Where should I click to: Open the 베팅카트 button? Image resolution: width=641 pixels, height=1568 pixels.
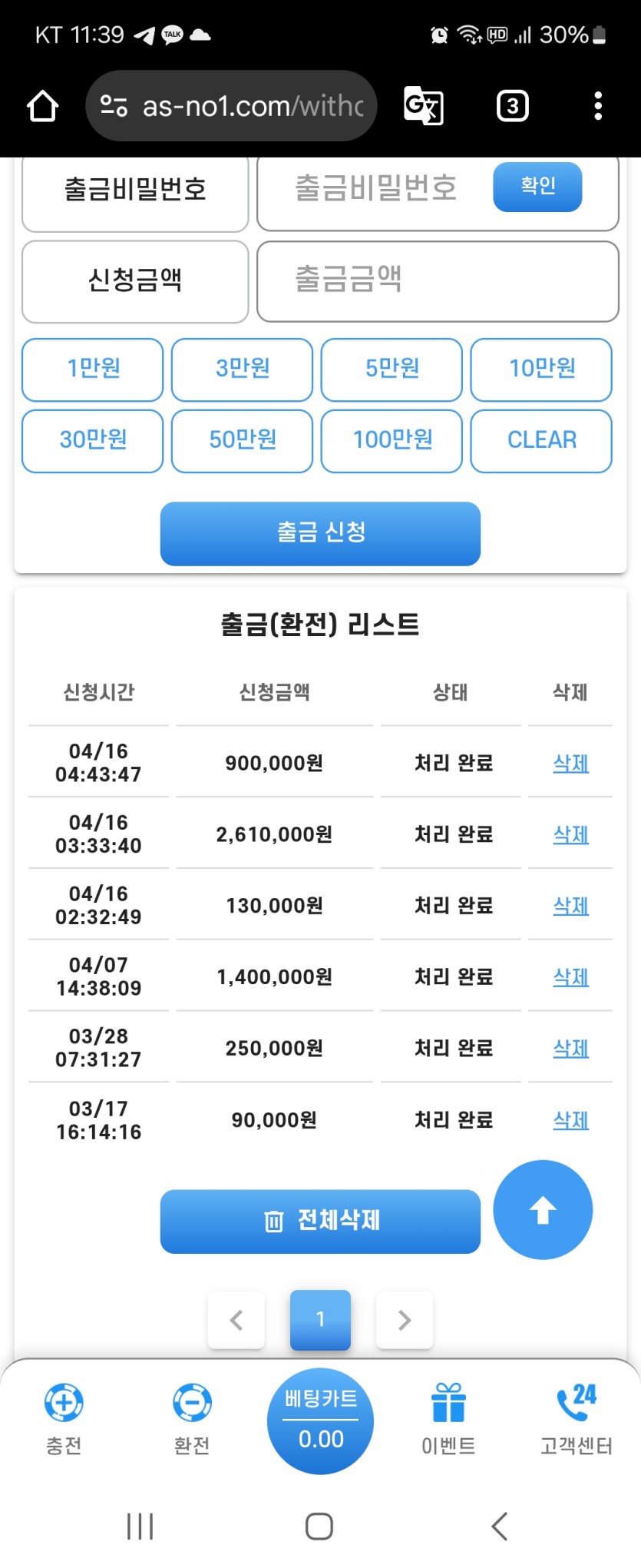tap(320, 1420)
